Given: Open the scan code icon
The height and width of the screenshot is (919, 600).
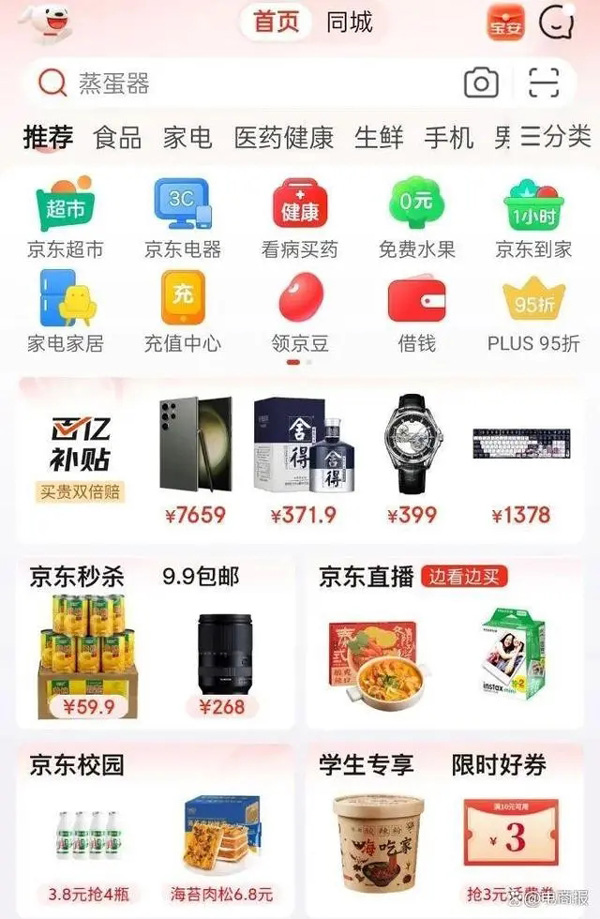Looking at the screenshot, I should click(x=543, y=83).
